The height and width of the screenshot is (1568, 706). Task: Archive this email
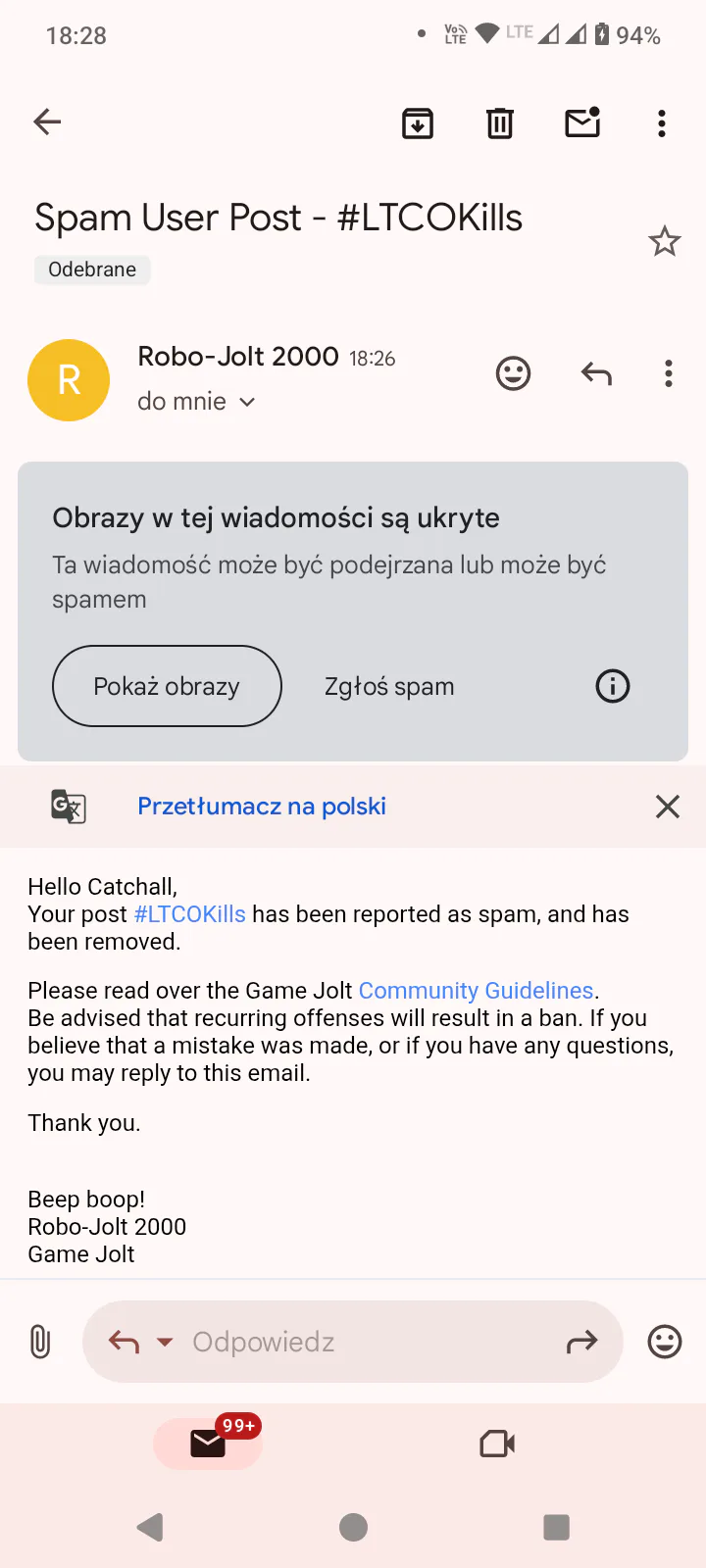click(x=418, y=123)
